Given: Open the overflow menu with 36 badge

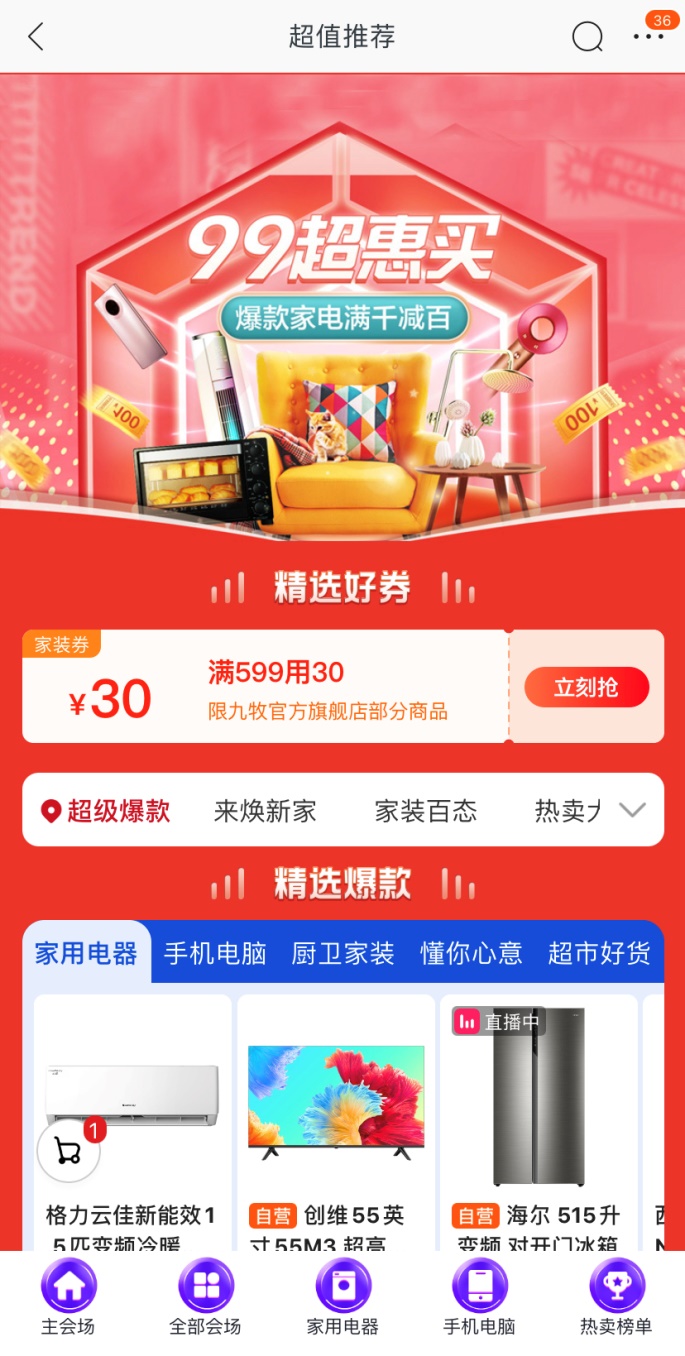Looking at the screenshot, I should pyautogui.click(x=648, y=36).
